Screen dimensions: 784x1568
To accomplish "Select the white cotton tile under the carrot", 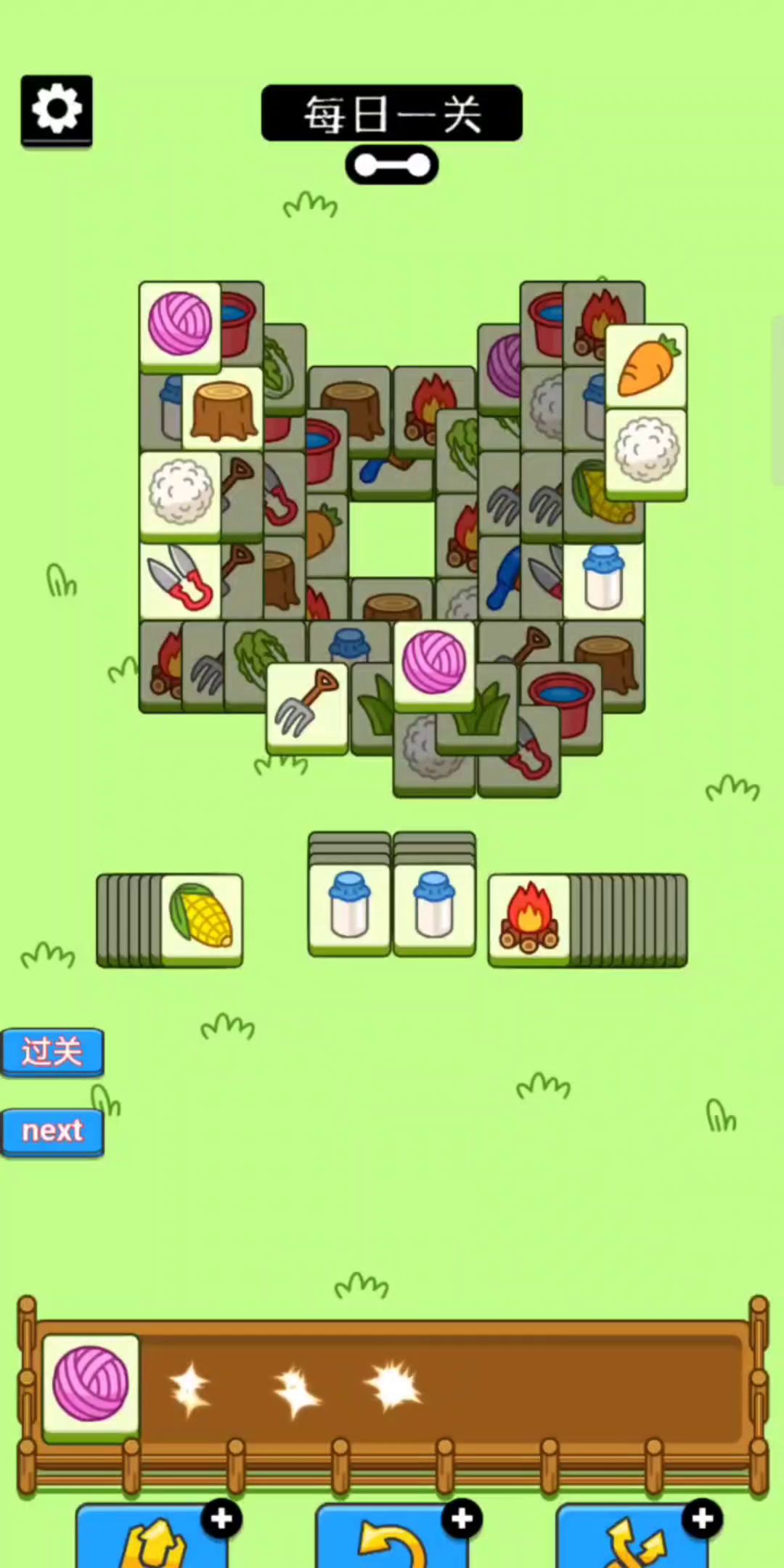I will pos(646,452).
